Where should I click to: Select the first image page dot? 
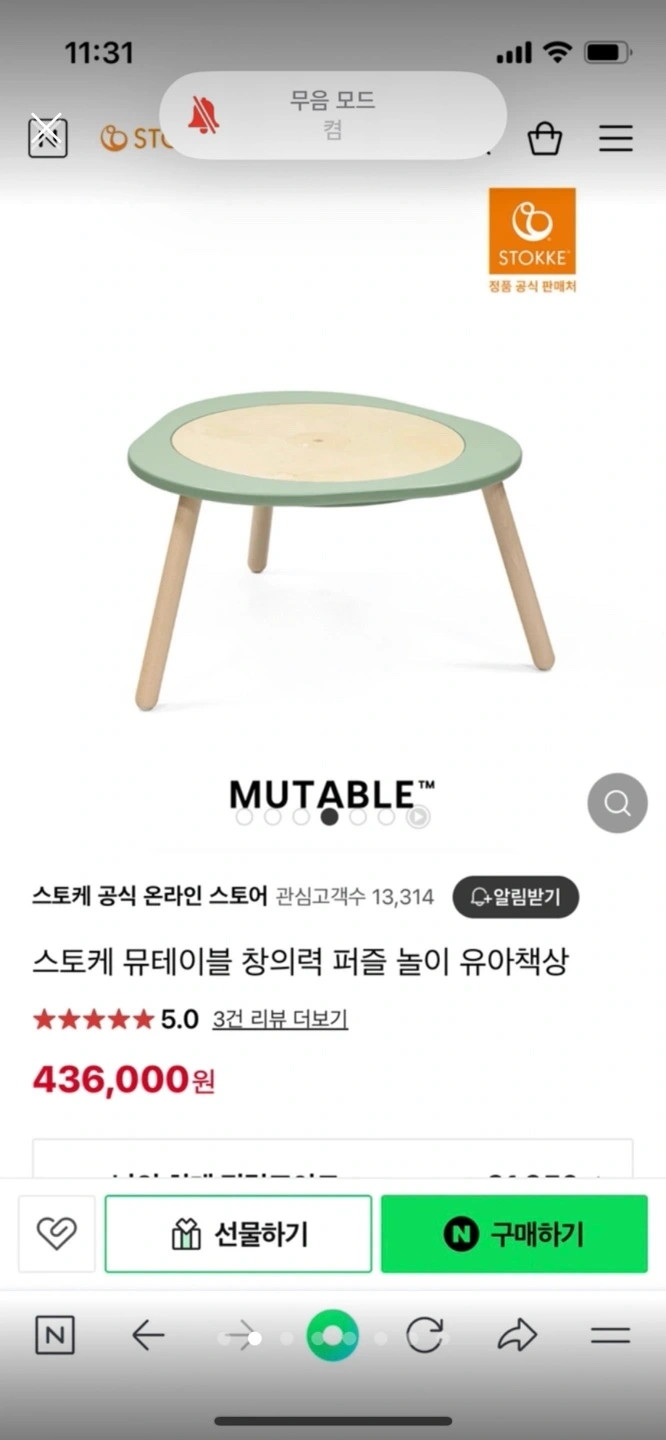click(x=244, y=817)
